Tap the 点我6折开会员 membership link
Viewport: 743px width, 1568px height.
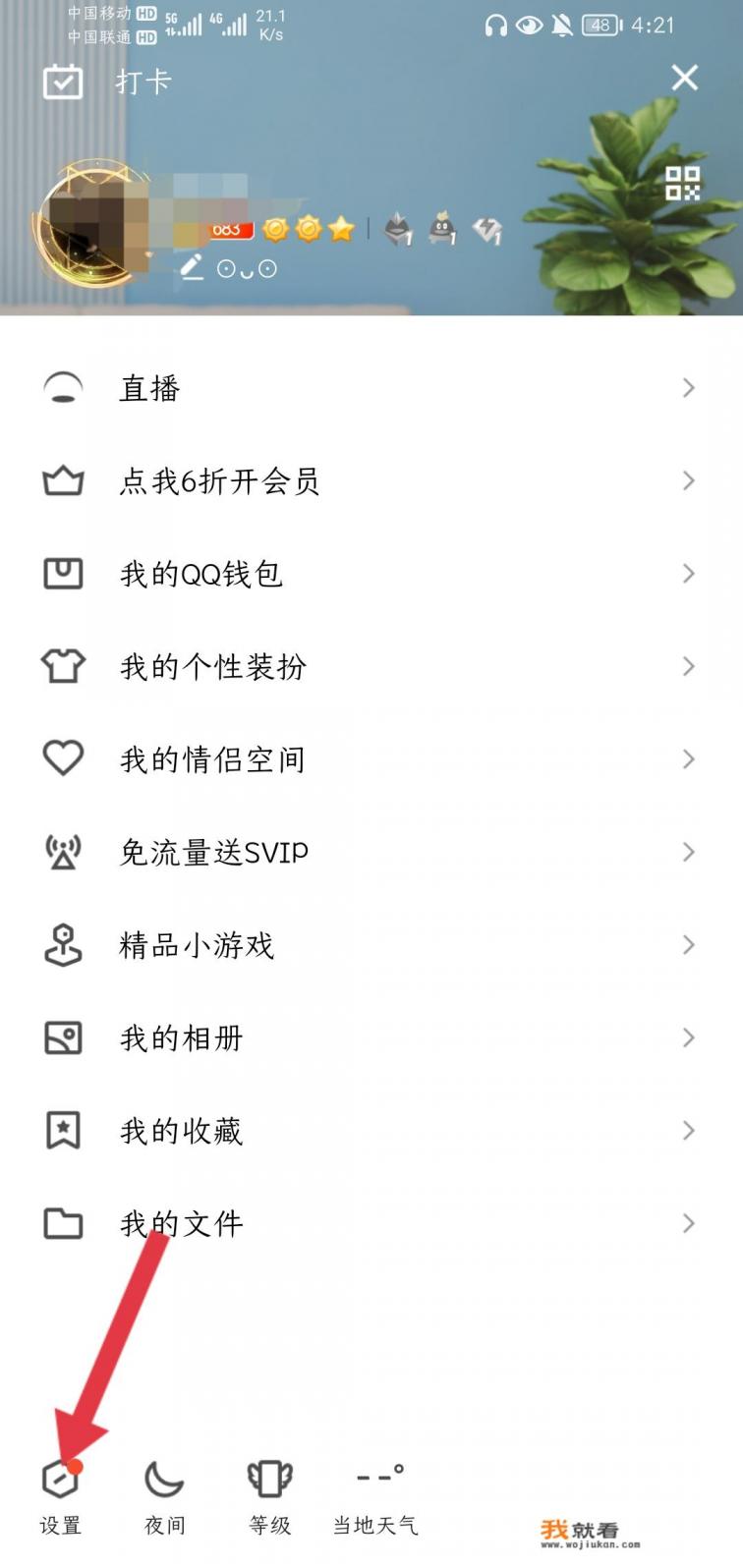217,480
